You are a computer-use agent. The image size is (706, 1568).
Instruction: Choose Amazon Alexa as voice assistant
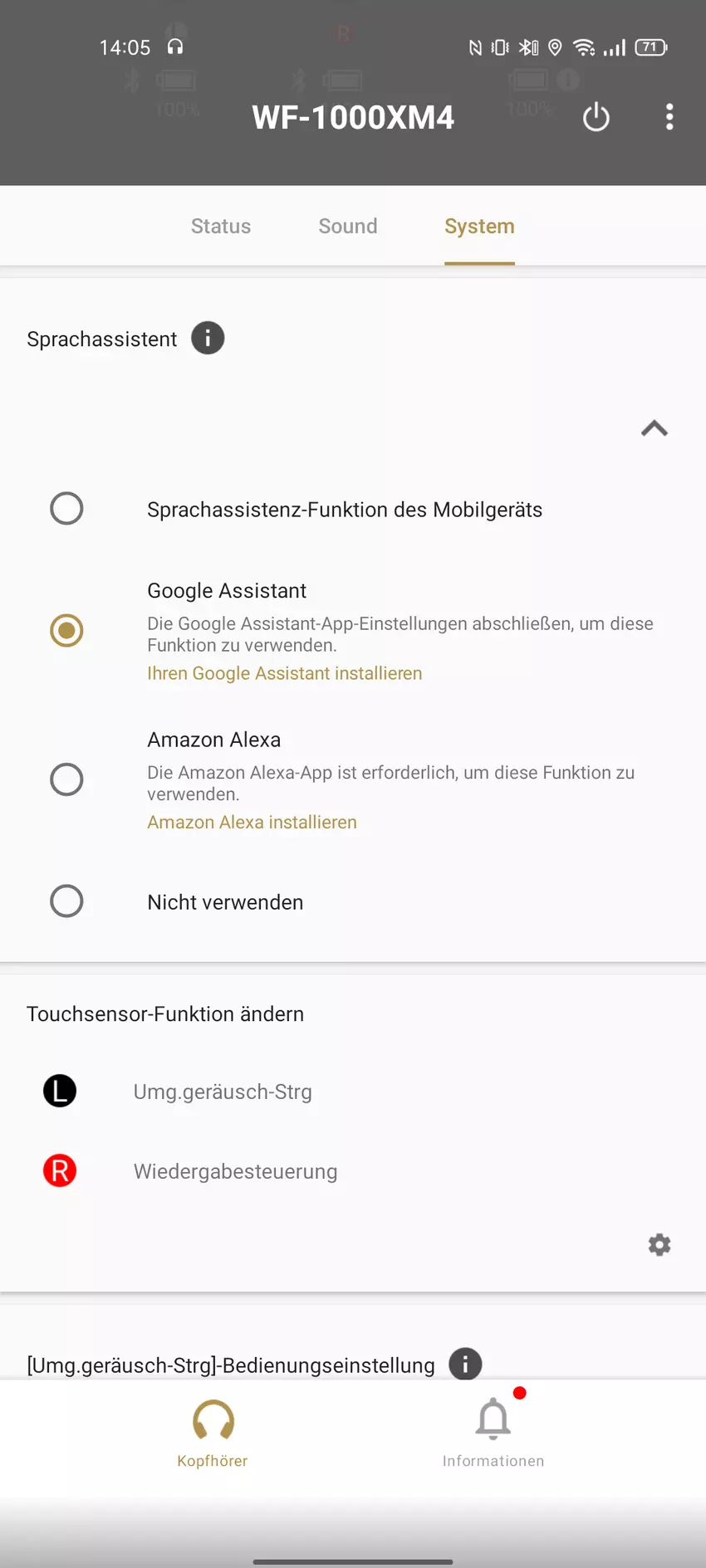coord(66,779)
